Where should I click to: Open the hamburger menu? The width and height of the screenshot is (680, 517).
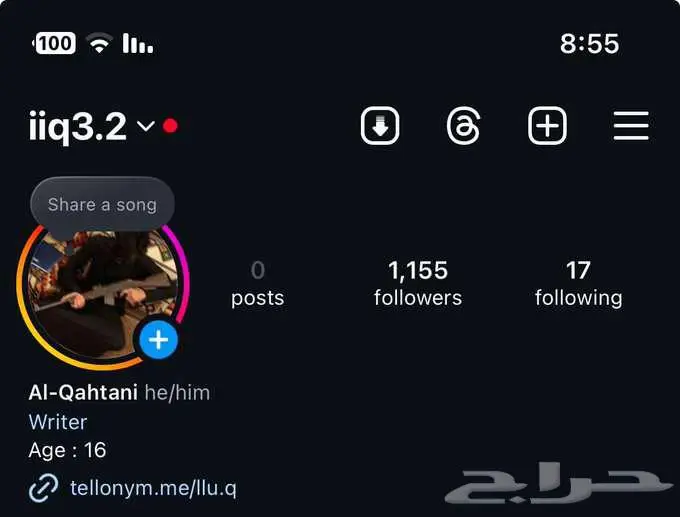pyautogui.click(x=631, y=127)
